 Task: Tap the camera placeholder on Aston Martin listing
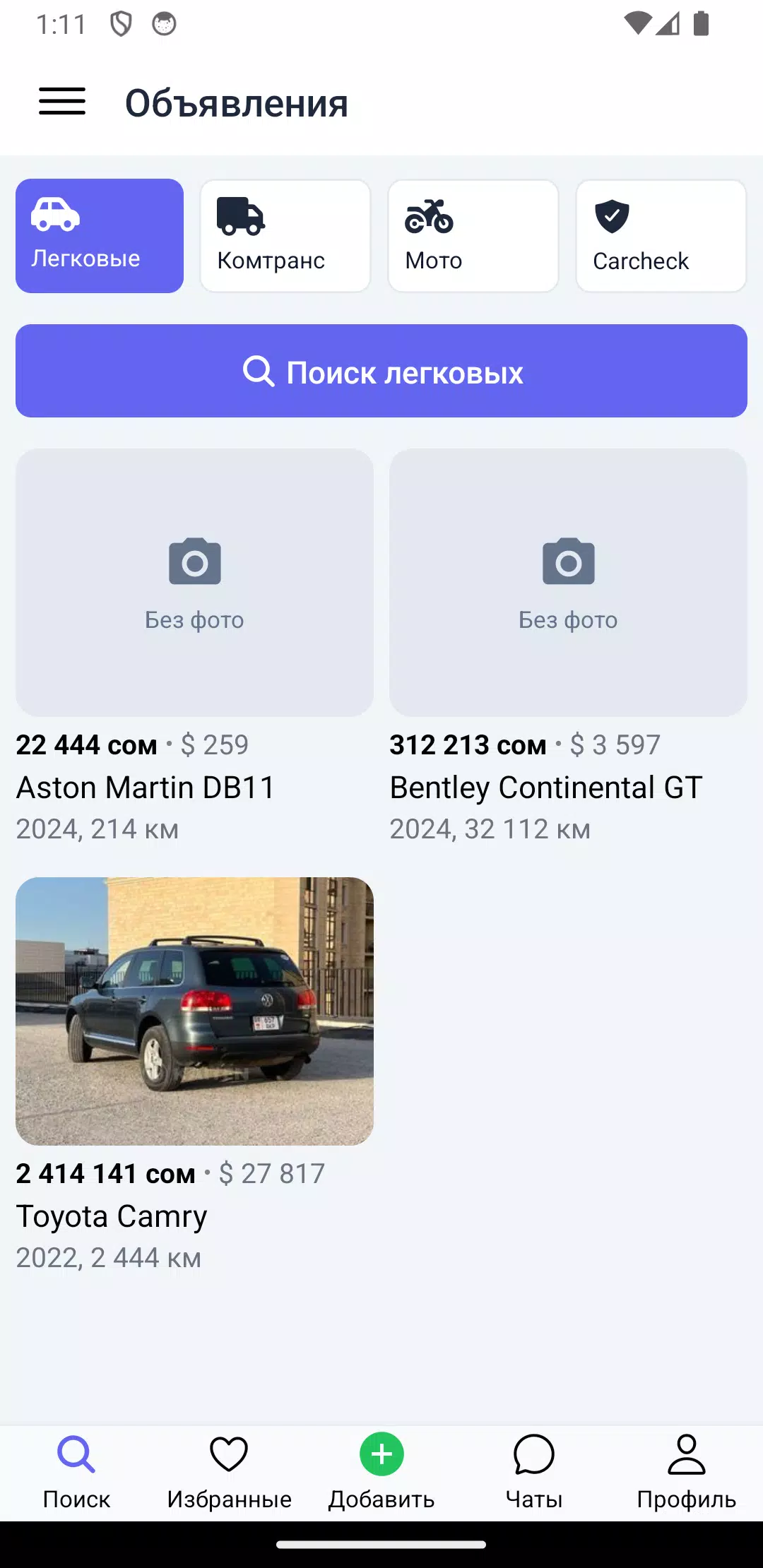(194, 562)
